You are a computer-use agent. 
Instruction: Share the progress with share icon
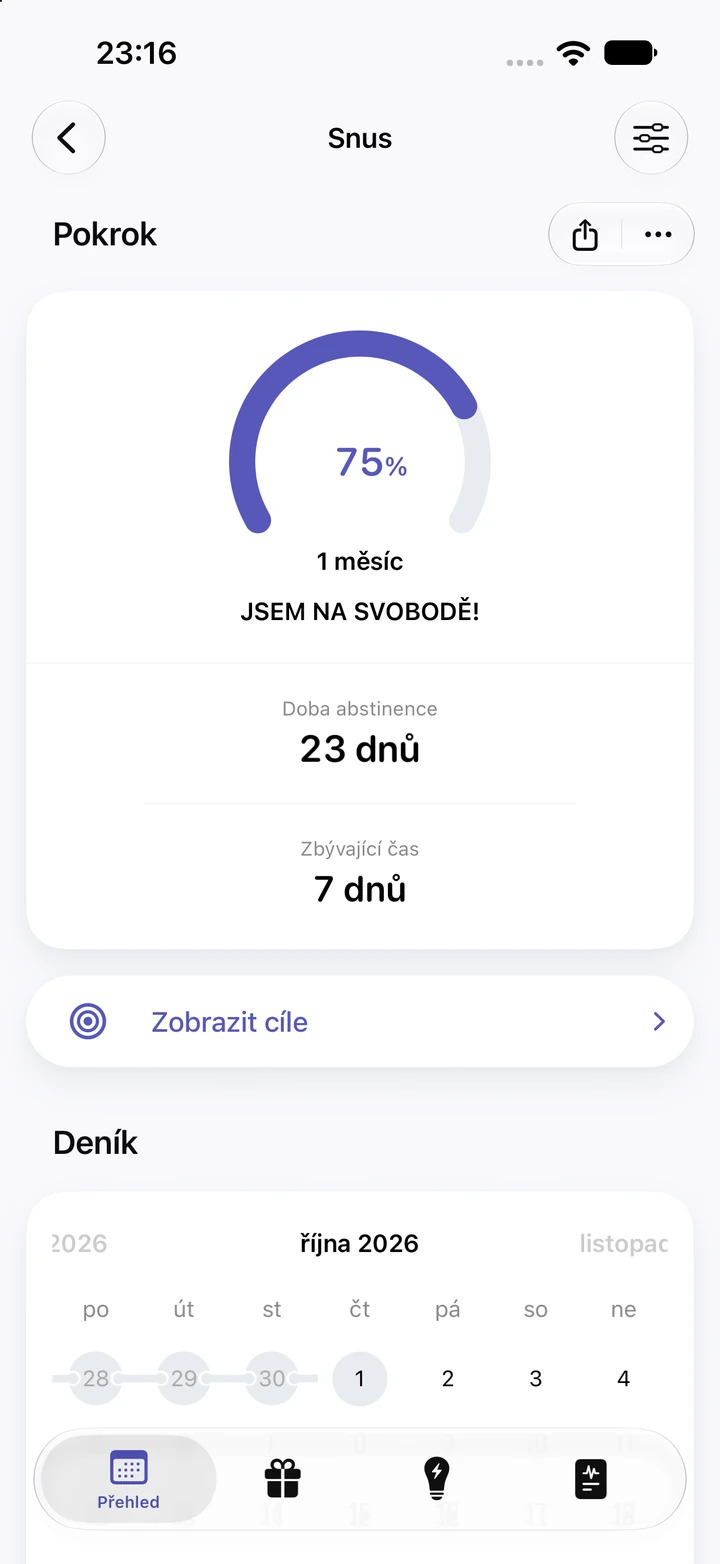point(585,235)
